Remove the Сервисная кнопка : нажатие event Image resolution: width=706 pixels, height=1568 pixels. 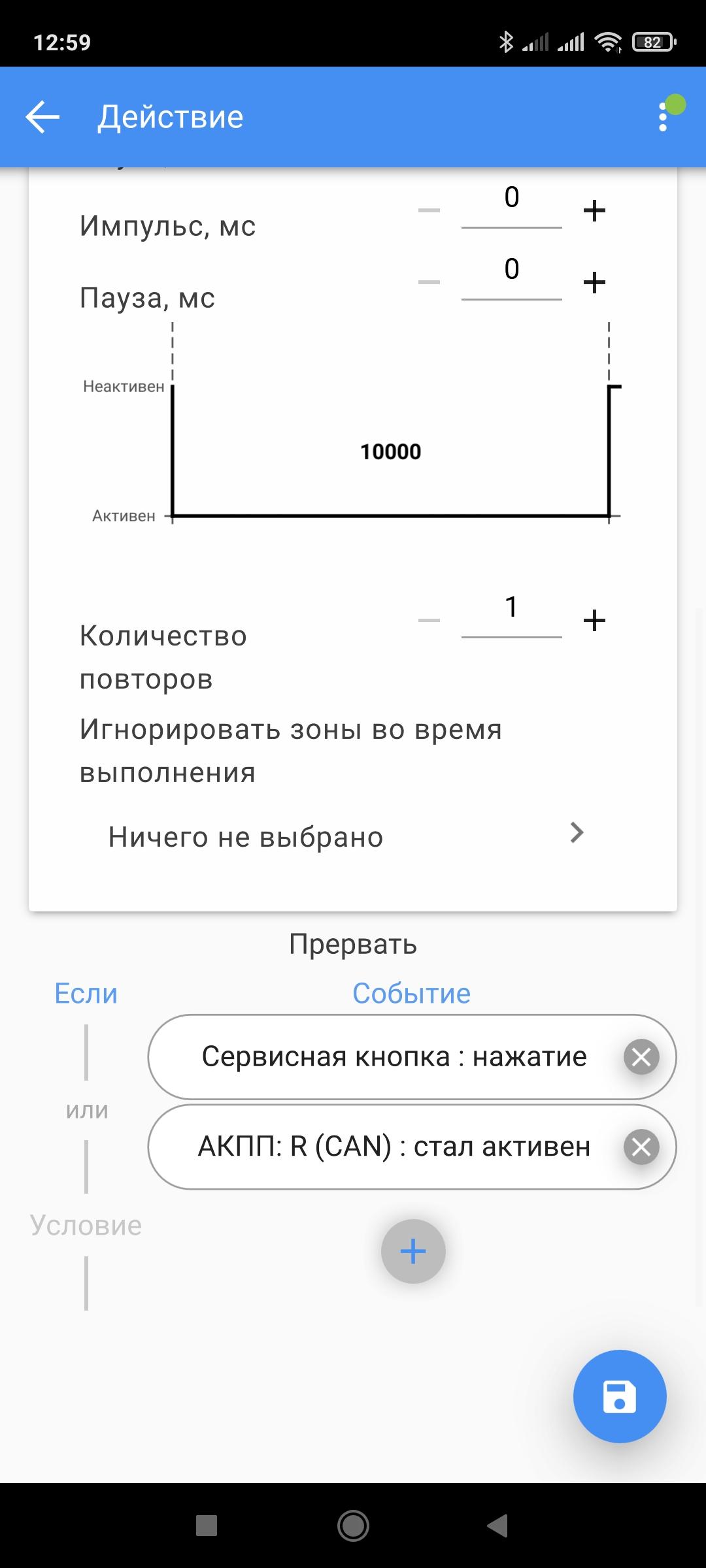point(641,1056)
